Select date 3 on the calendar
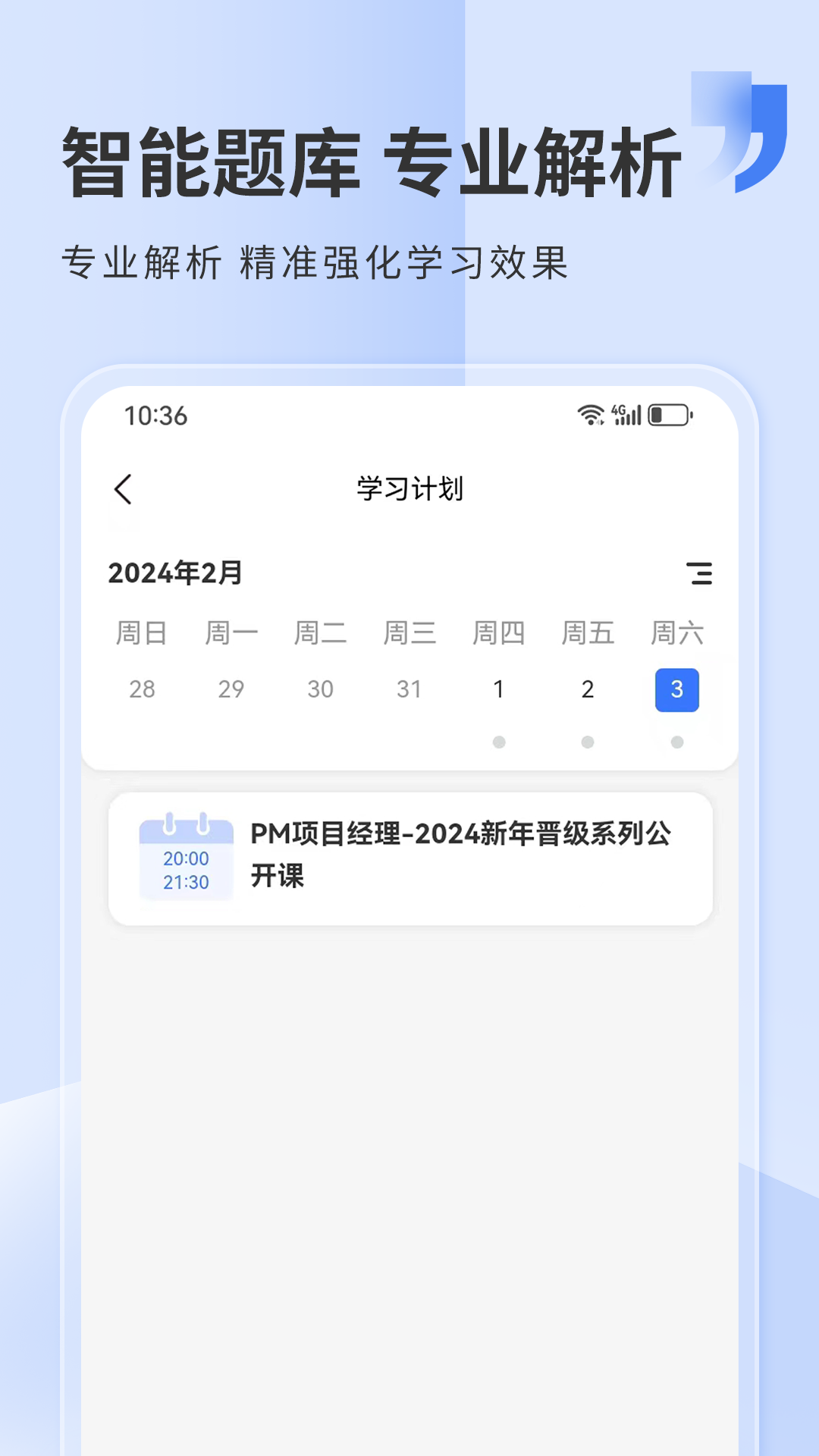Screen dimensions: 819x1456 (676, 689)
